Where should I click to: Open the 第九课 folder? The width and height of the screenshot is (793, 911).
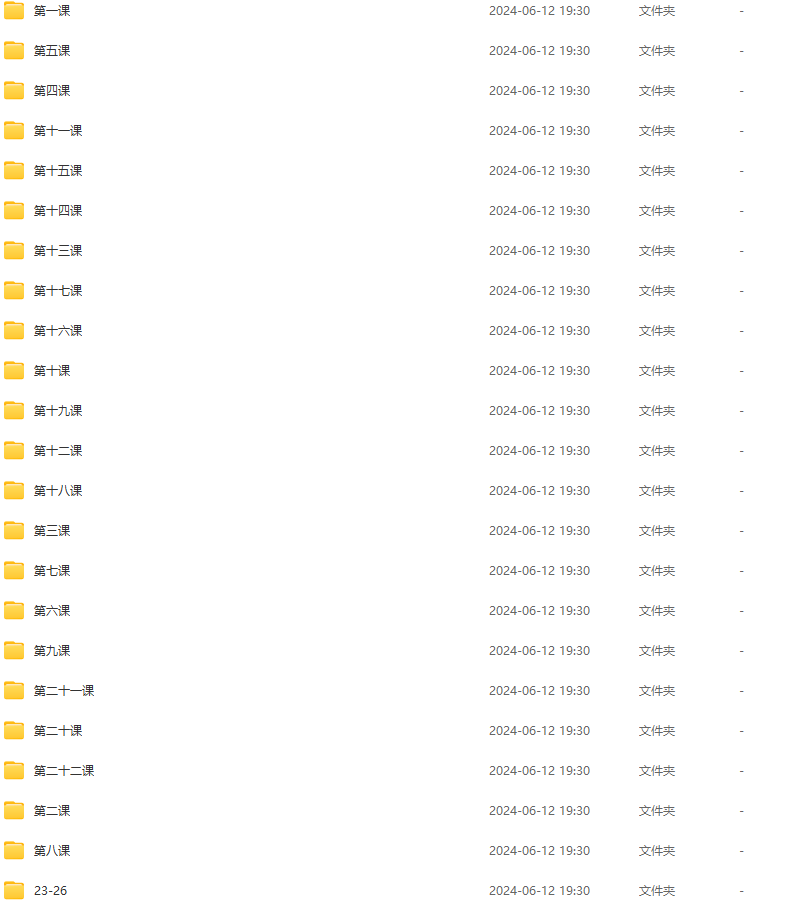click(x=52, y=651)
